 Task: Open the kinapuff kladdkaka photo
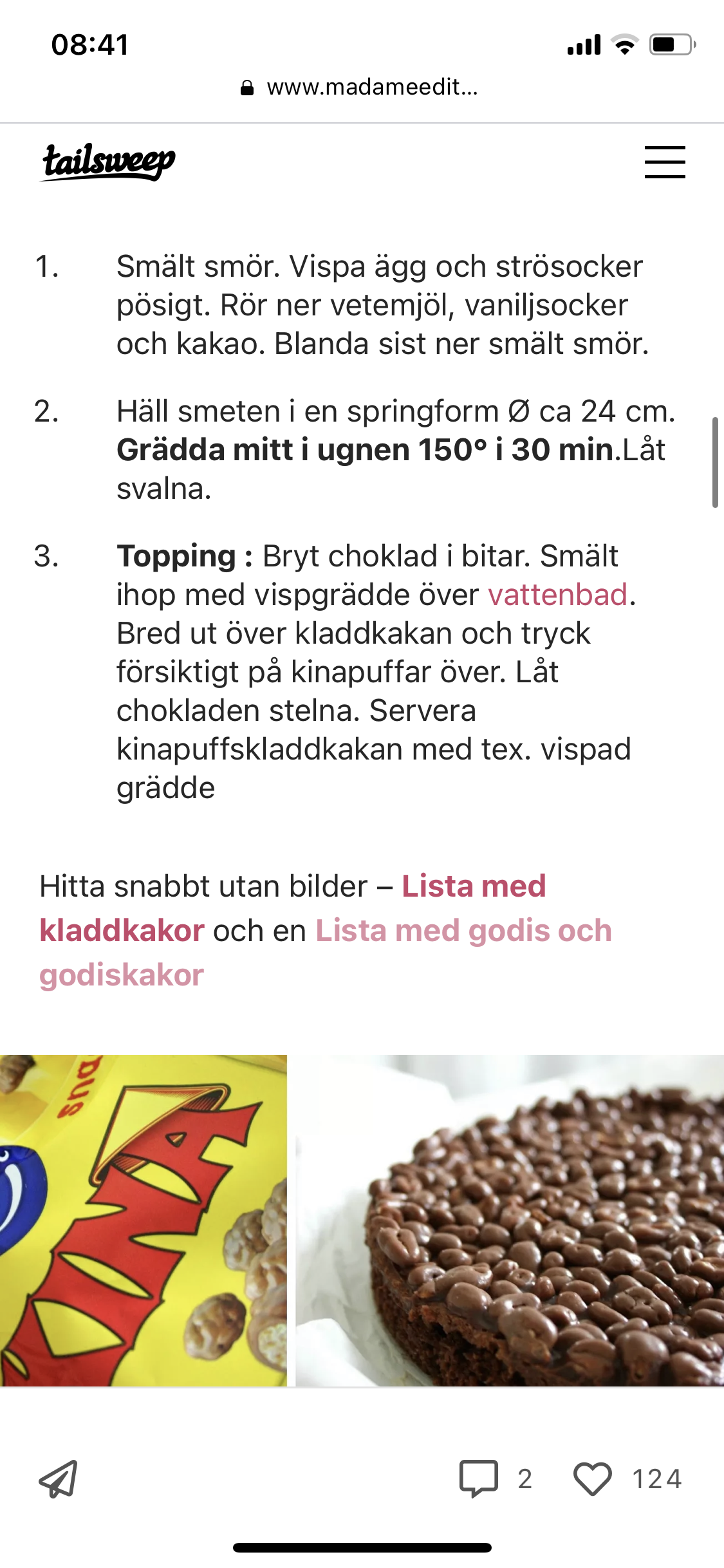[510, 1220]
